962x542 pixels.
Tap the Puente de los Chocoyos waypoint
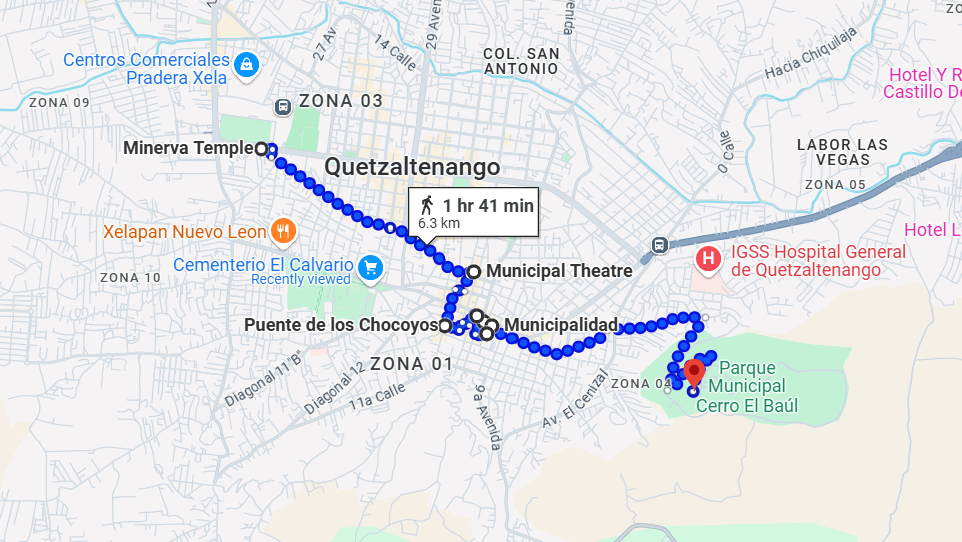(445, 325)
